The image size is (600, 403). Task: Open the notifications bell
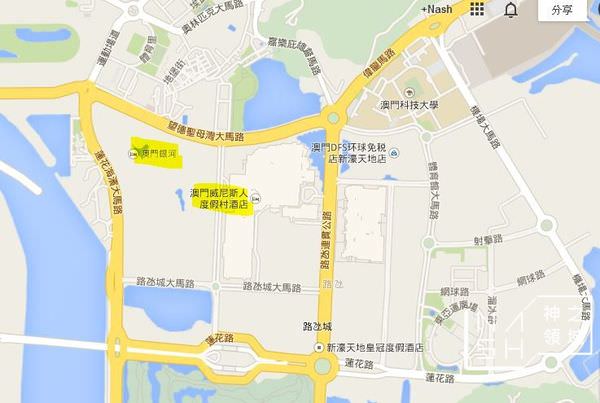tap(511, 10)
